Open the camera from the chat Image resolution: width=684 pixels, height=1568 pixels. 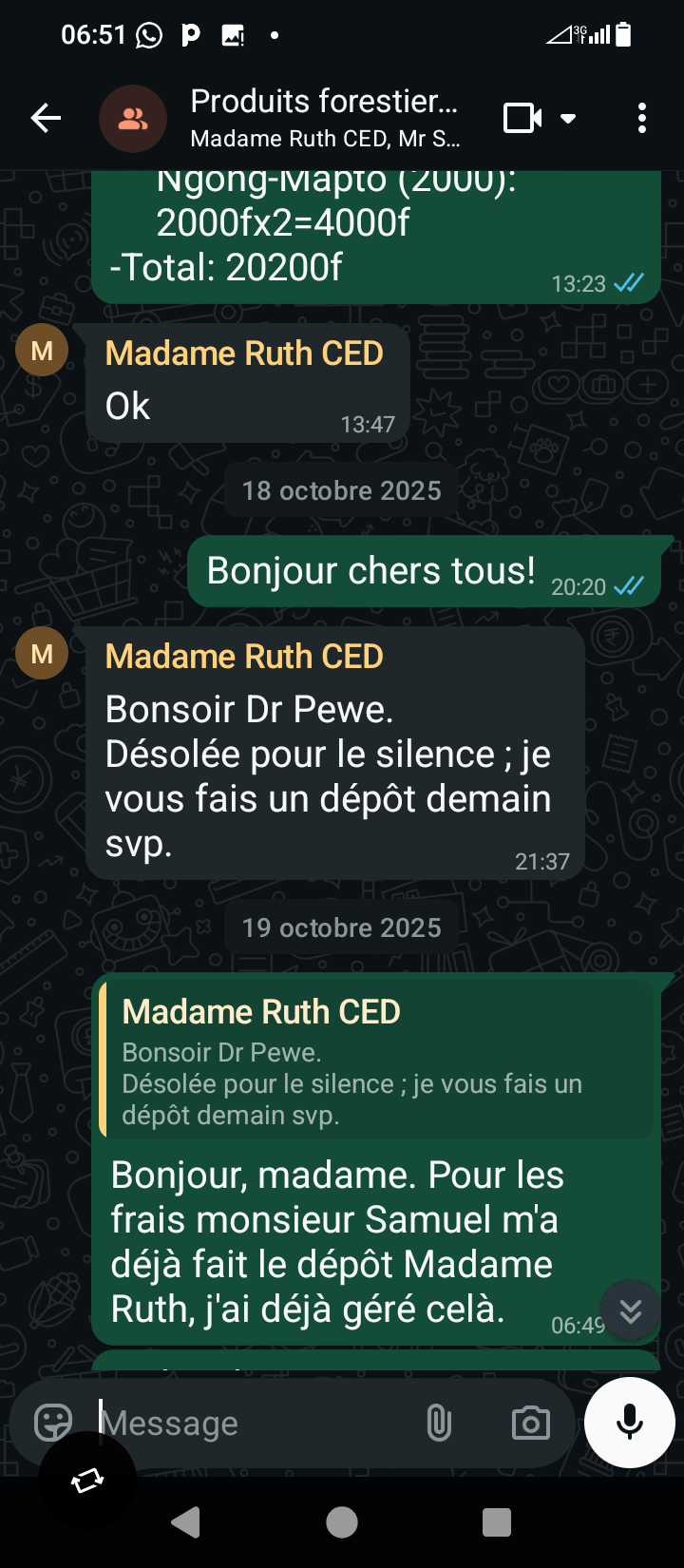pyautogui.click(x=530, y=1423)
